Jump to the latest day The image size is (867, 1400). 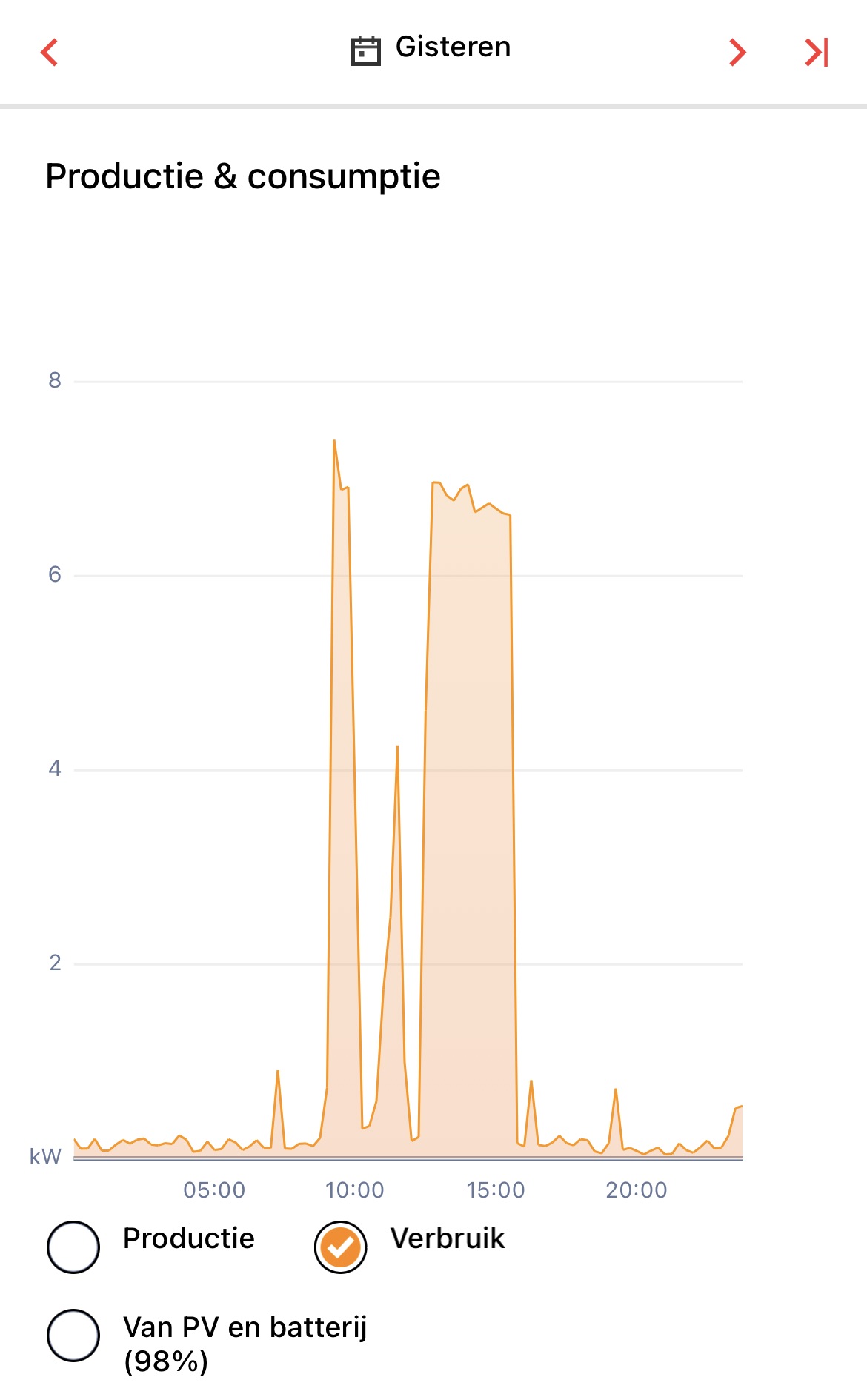pos(817,52)
